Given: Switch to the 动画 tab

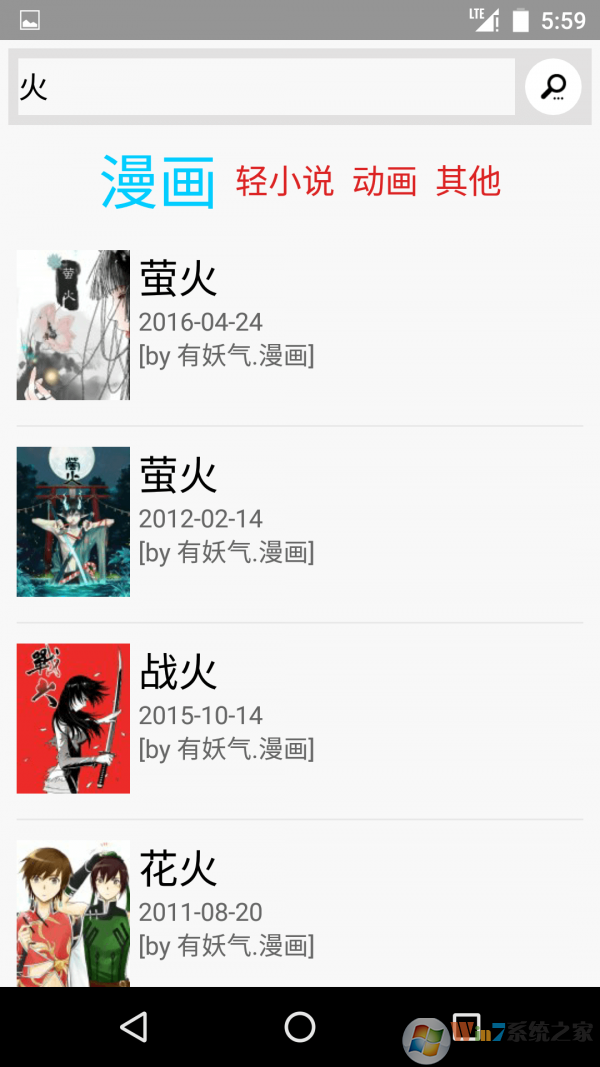Looking at the screenshot, I should [385, 182].
